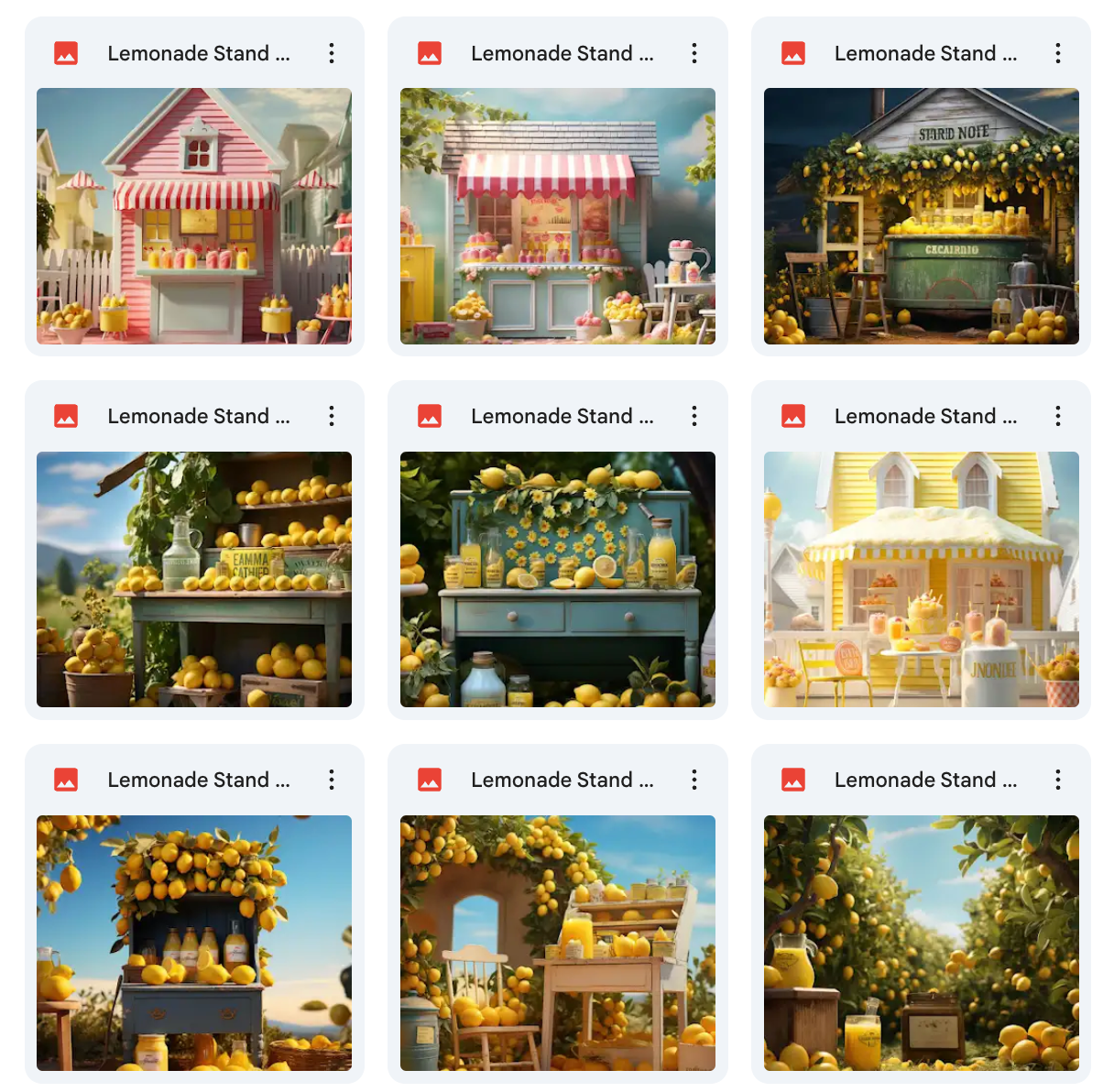
Task: Open the blue cabinet under lemon wreath image
Action: 194,943
